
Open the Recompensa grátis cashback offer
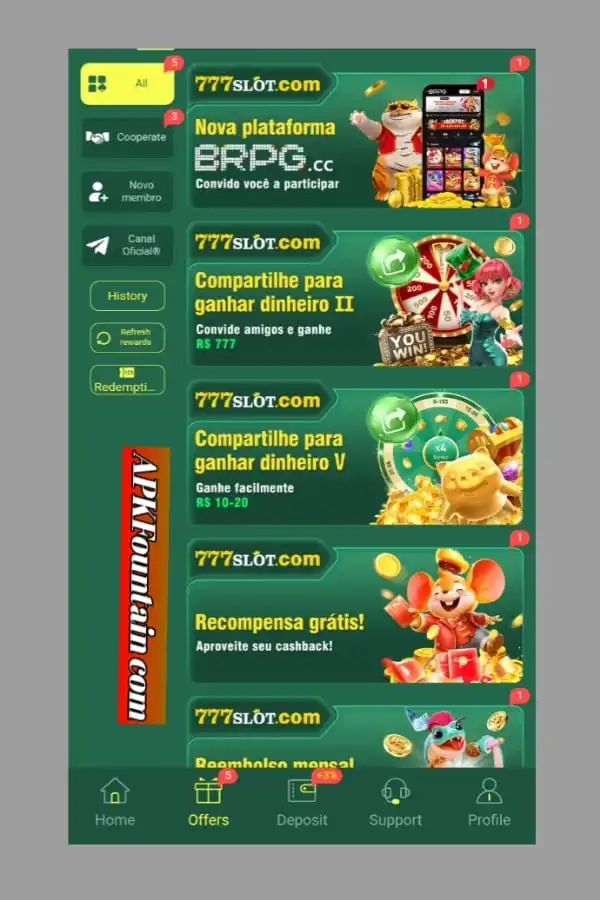point(355,614)
